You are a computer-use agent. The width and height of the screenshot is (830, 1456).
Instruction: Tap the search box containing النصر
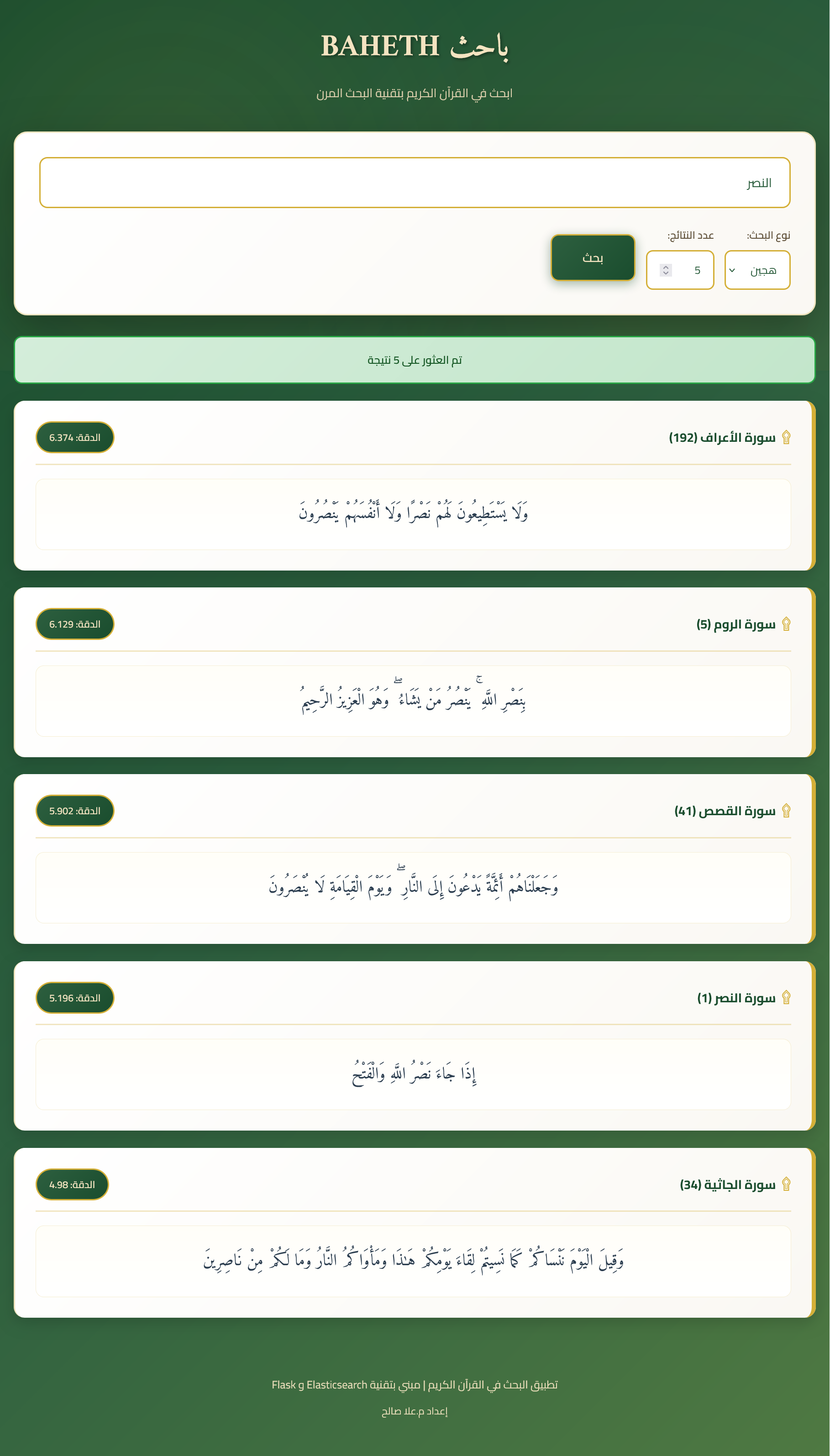[x=415, y=183]
